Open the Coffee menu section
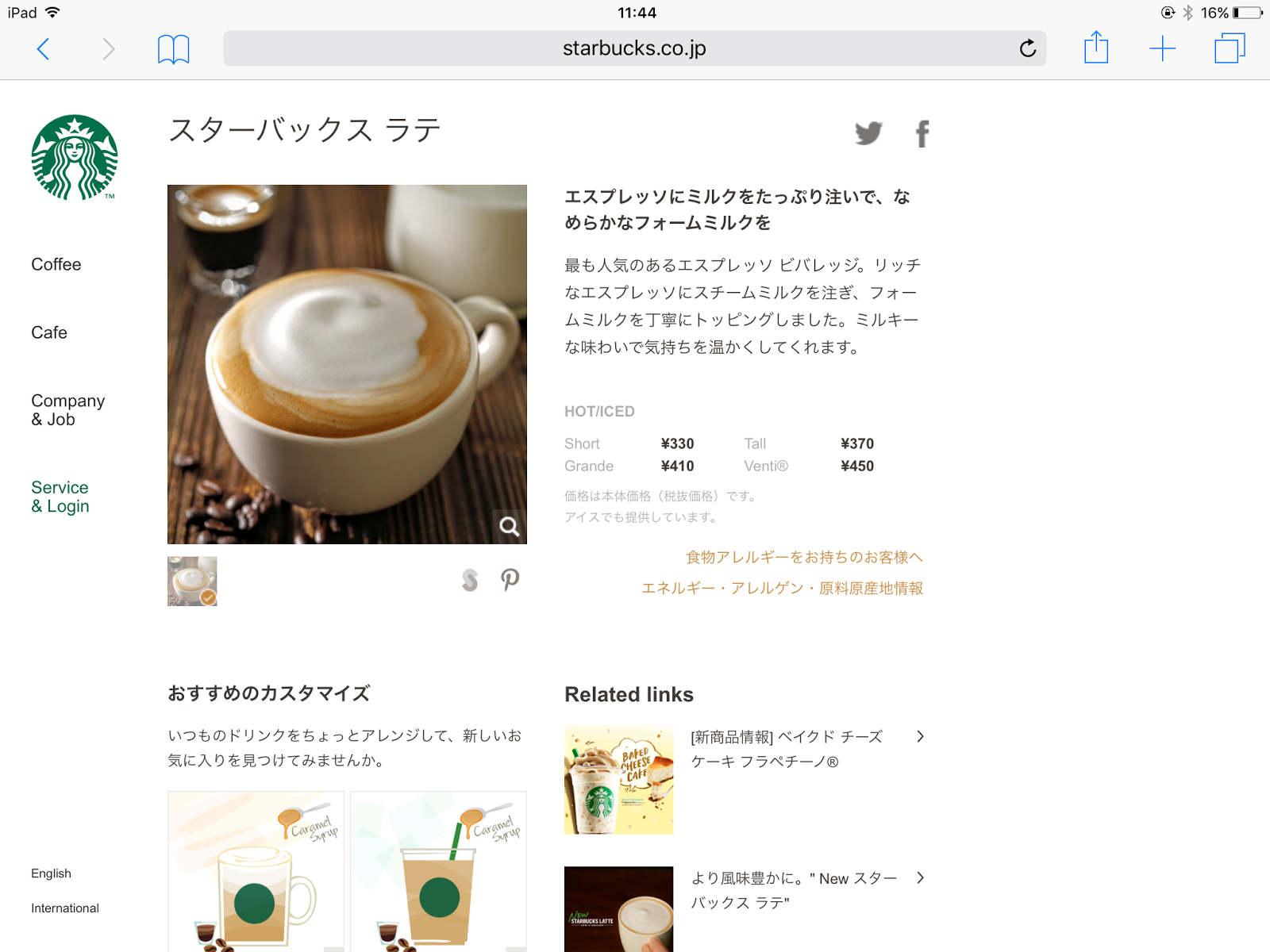Image resolution: width=1270 pixels, height=952 pixels. click(56, 265)
